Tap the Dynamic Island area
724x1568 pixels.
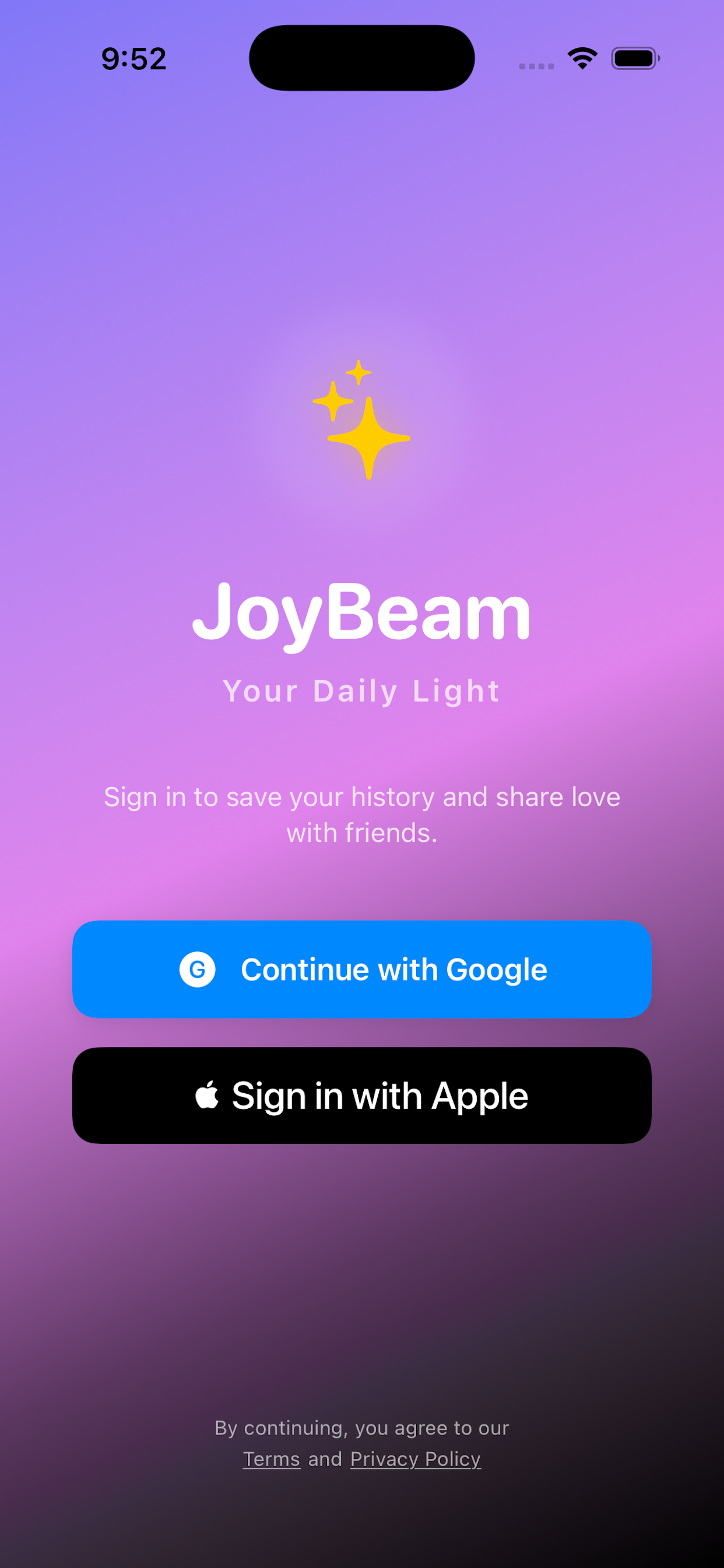(x=362, y=58)
